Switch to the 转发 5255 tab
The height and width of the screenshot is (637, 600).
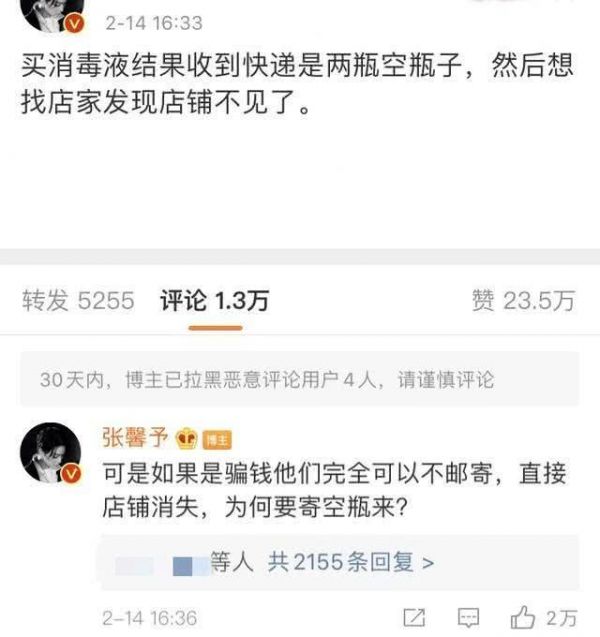(77, 300)
